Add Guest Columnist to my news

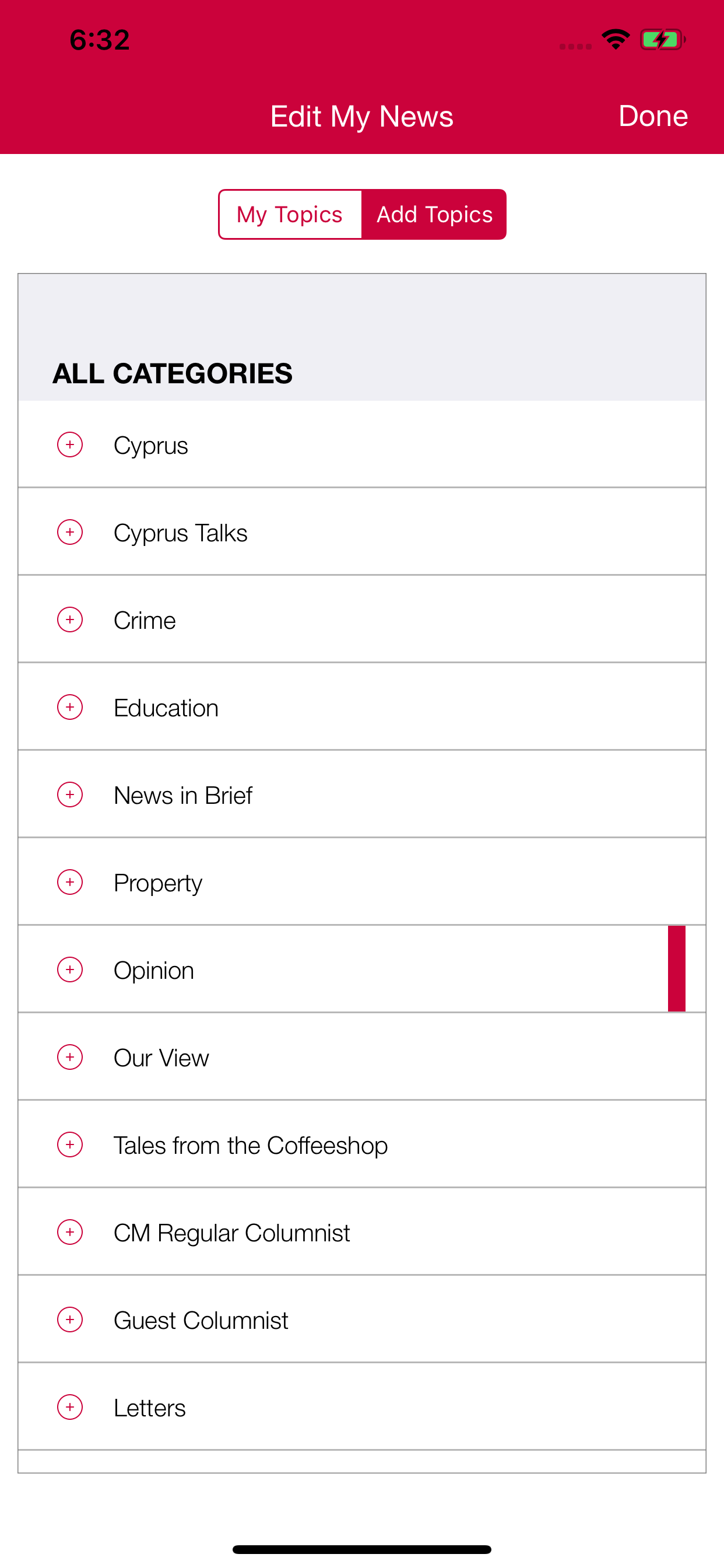click(70, 1319)
